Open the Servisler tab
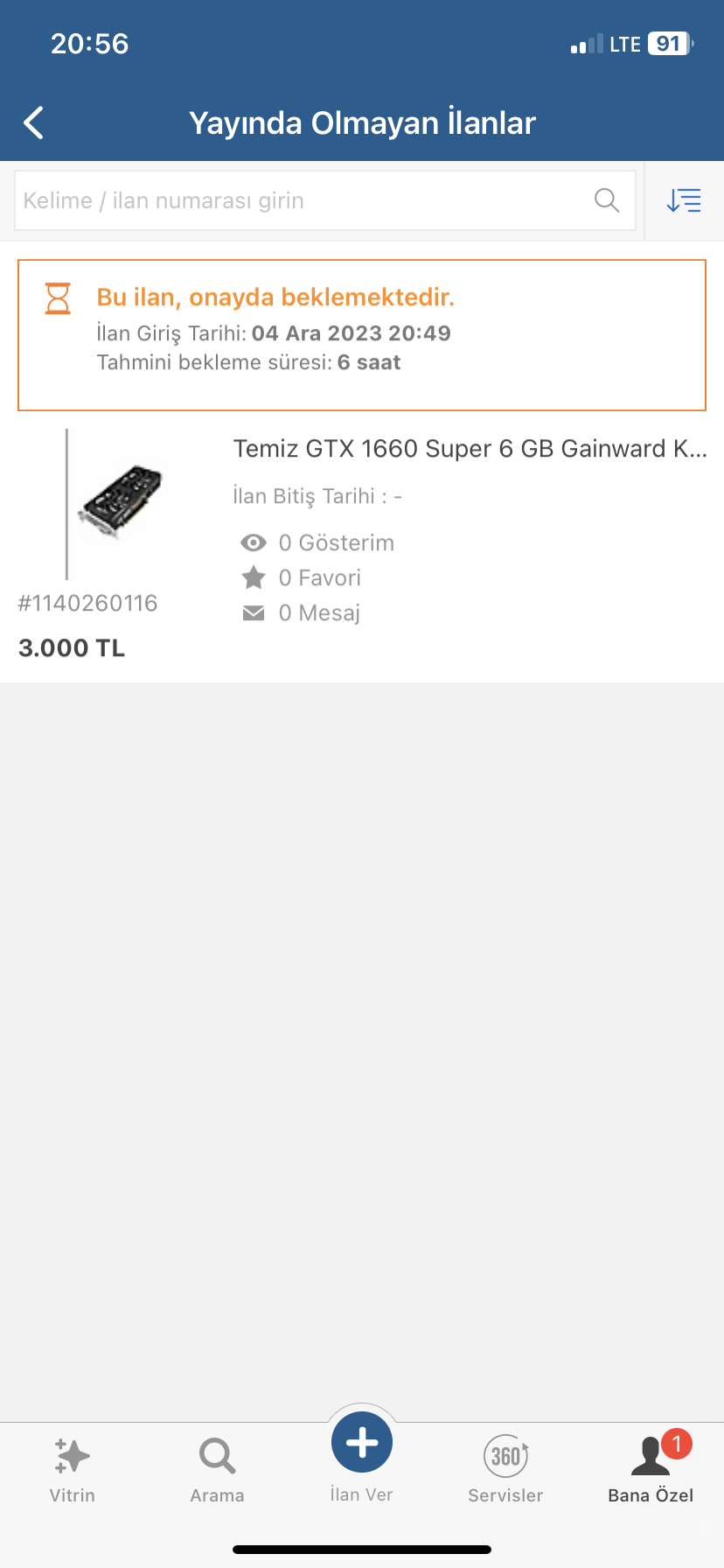724x1568 pixels. tap(506, 1472)
